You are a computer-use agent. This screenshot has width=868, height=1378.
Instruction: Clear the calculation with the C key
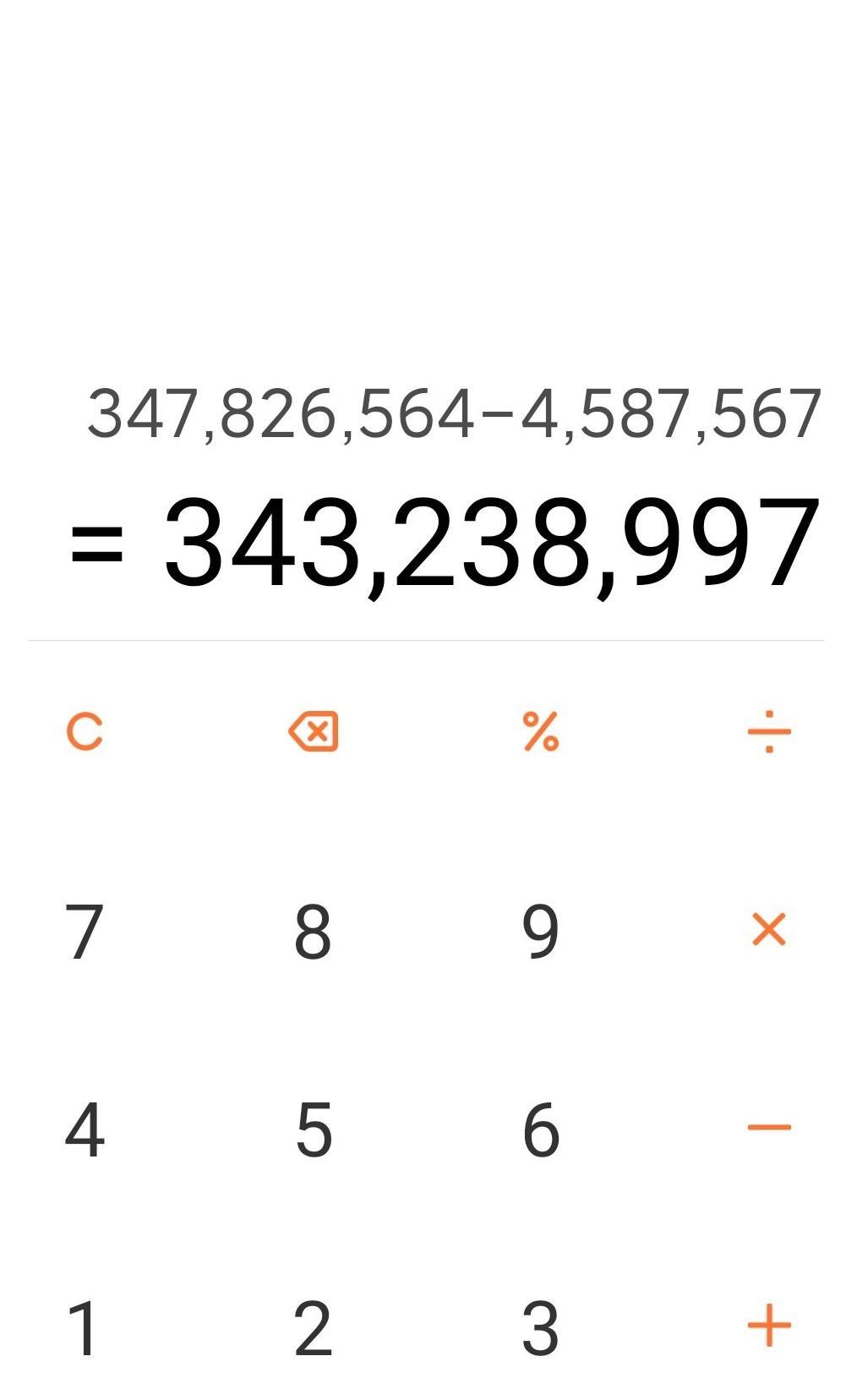tap(85, 731)
